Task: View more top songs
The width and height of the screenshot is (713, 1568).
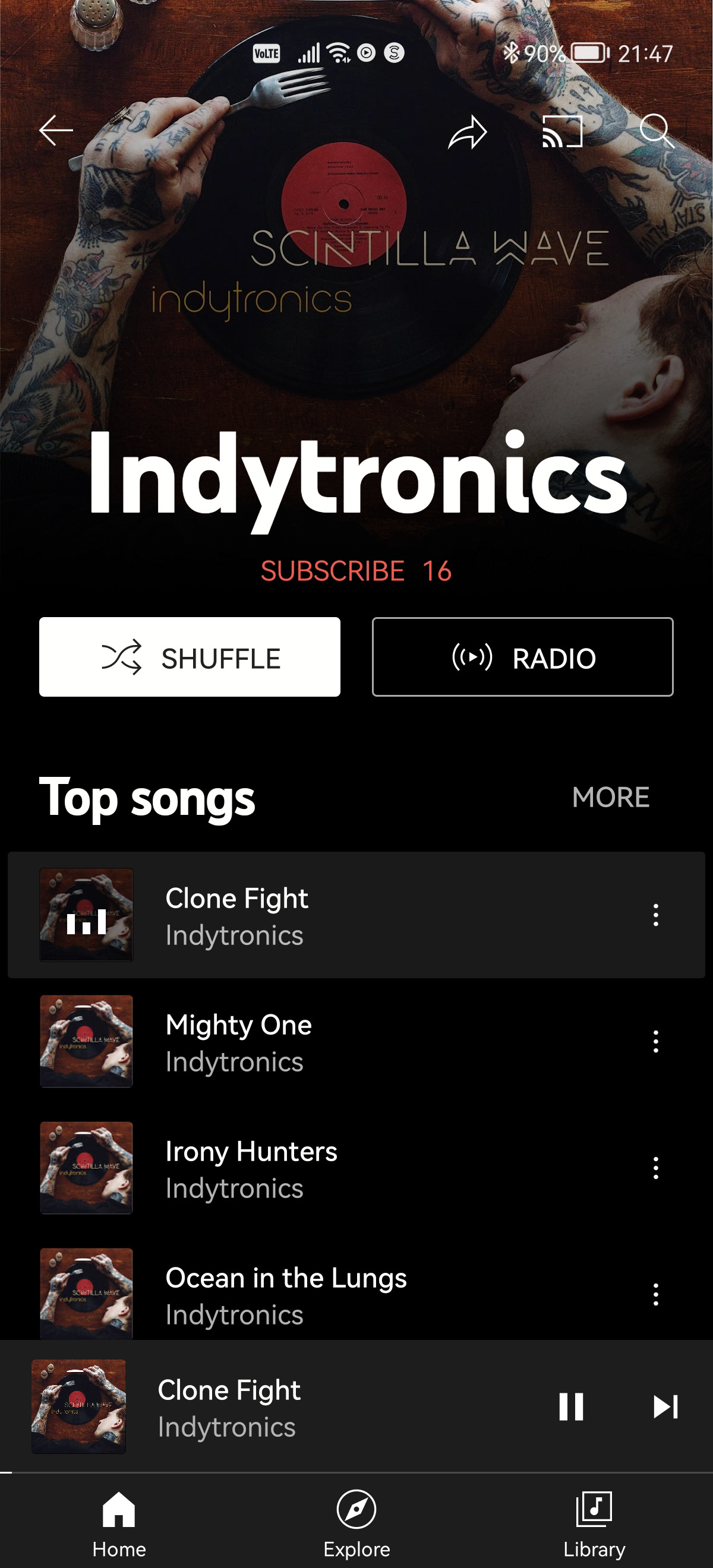Action: (610, 798)
